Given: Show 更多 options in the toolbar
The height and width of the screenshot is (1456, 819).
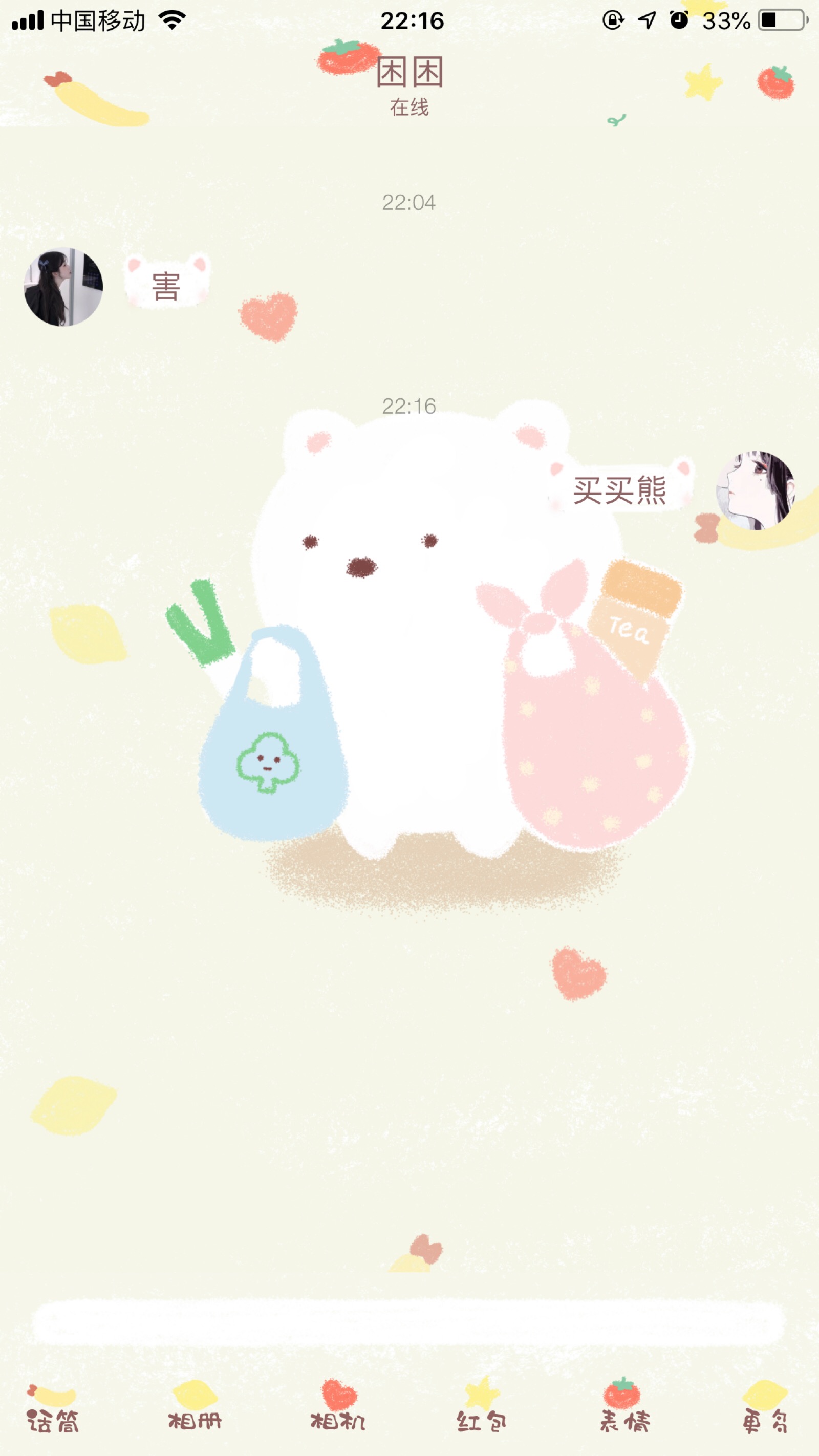Looking at the screenshot, I should click(765, 1408).
